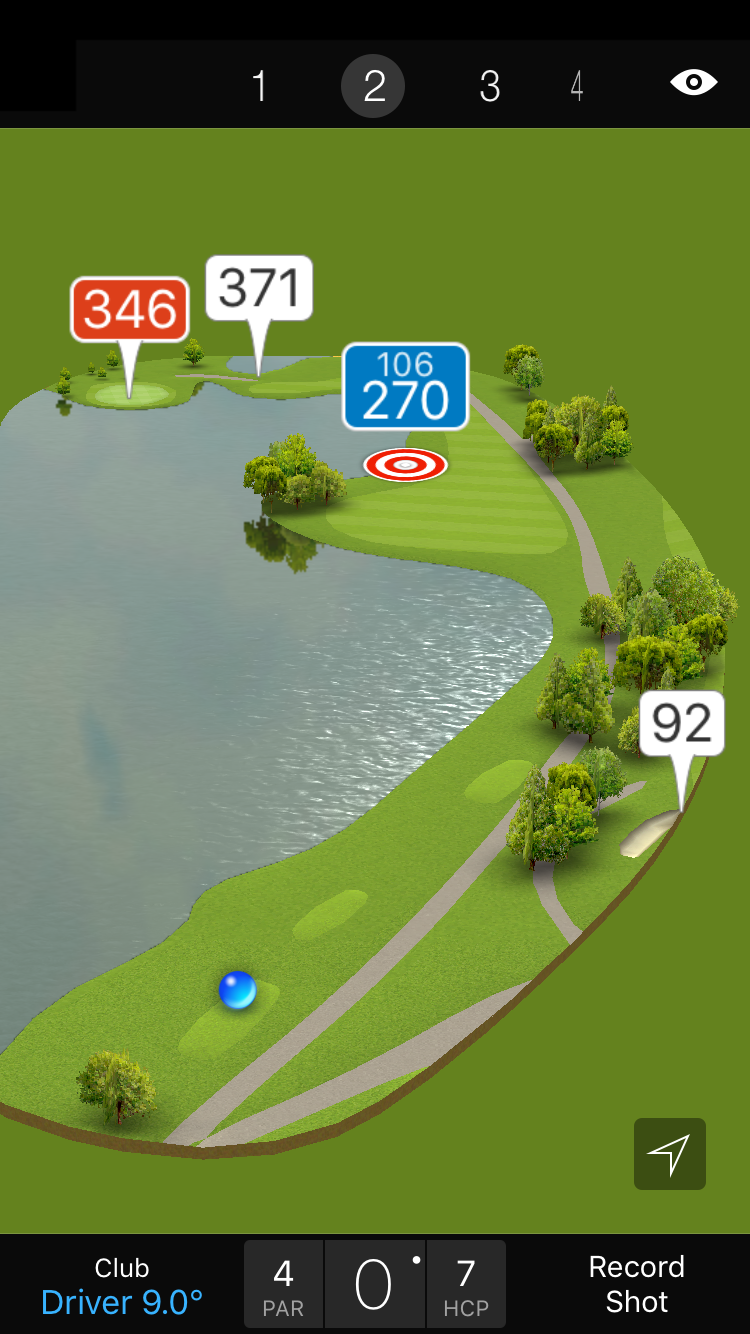This screenshot has width=750, height=1334.
Task: Tap the blue ball position marker
Action: tap(237, 990)
